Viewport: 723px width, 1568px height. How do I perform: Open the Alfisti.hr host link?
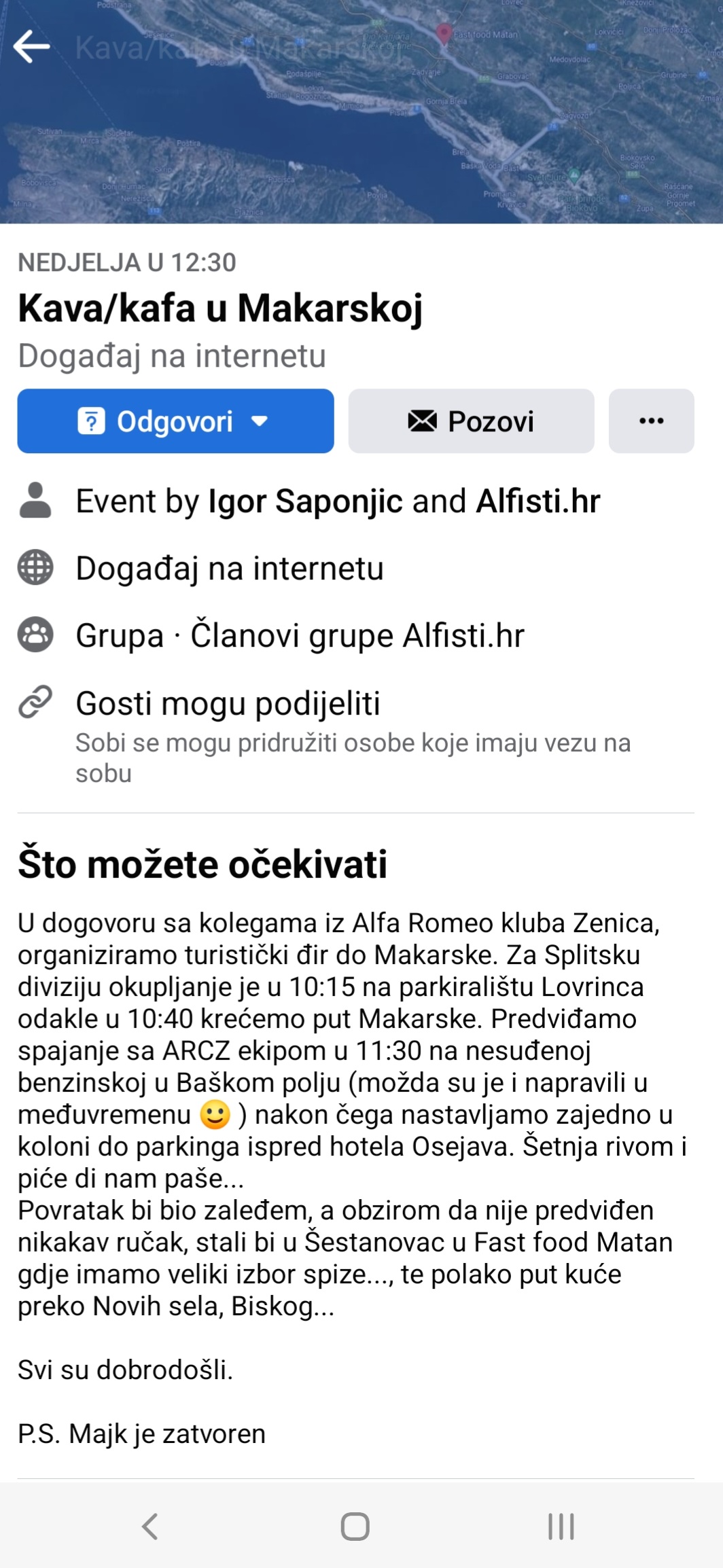point(538,501)
